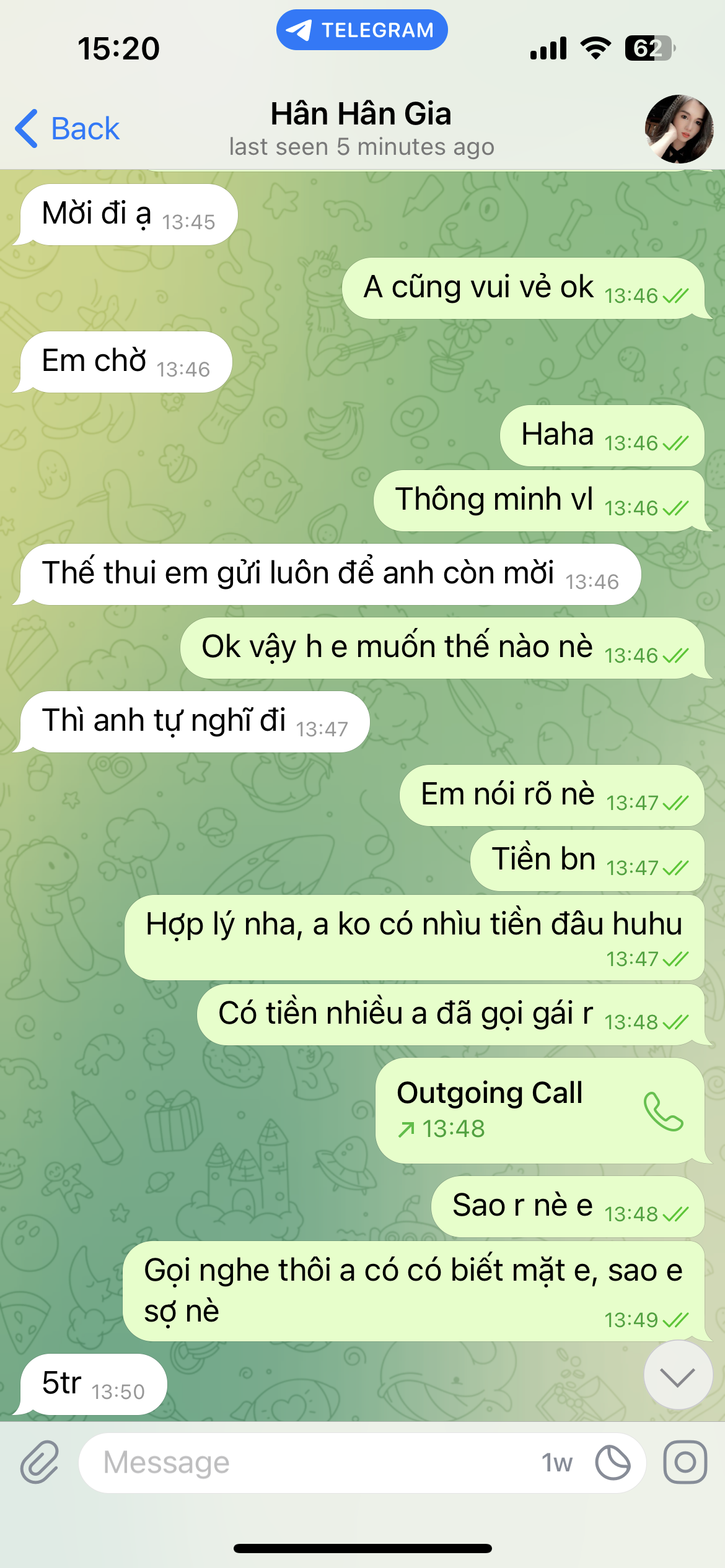Viewport: 725px width, 1568px height.
Task: Go back to the chat list
Action: [67, 129]
